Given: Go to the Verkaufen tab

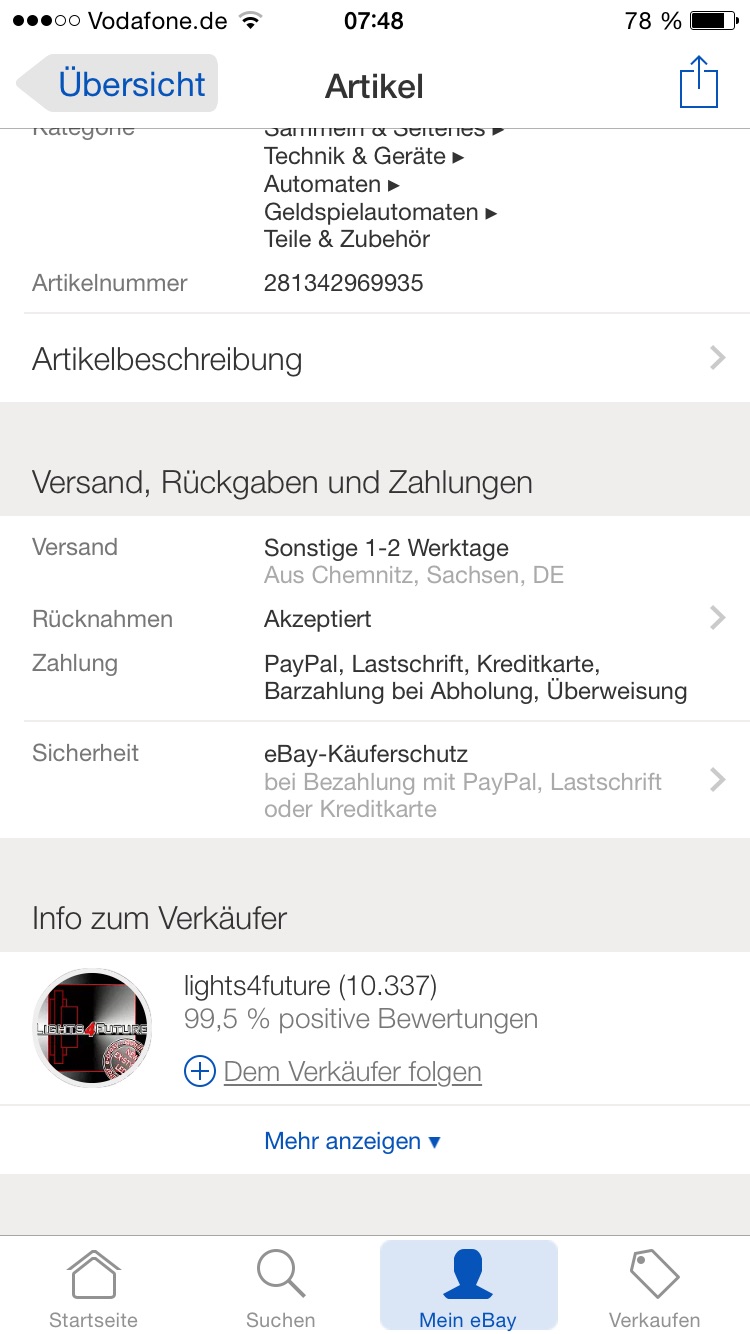Looking at the screenshot, I should (655, 1288).
